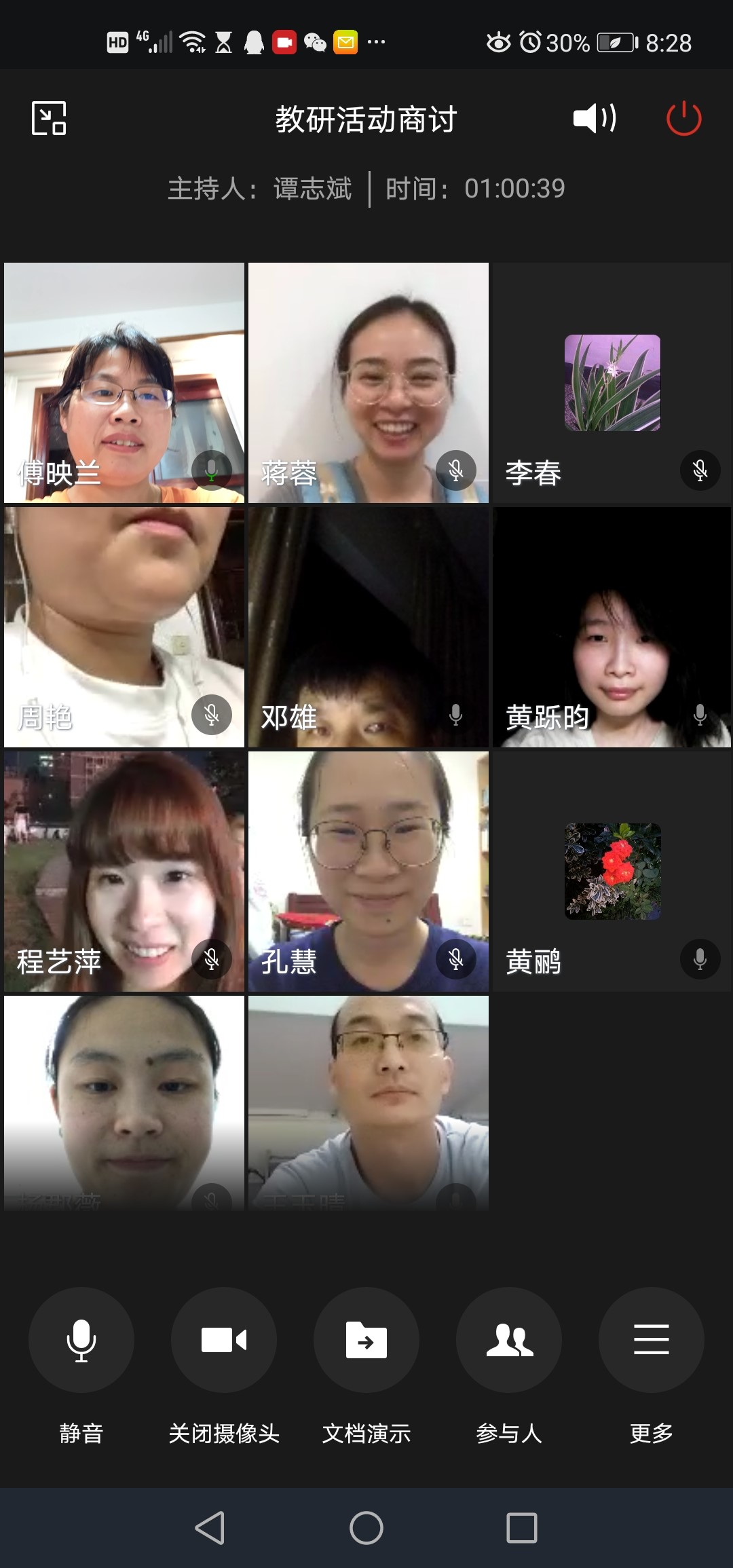
Task: Open 文档演示 document sharing
Action: coord(366,1340)
